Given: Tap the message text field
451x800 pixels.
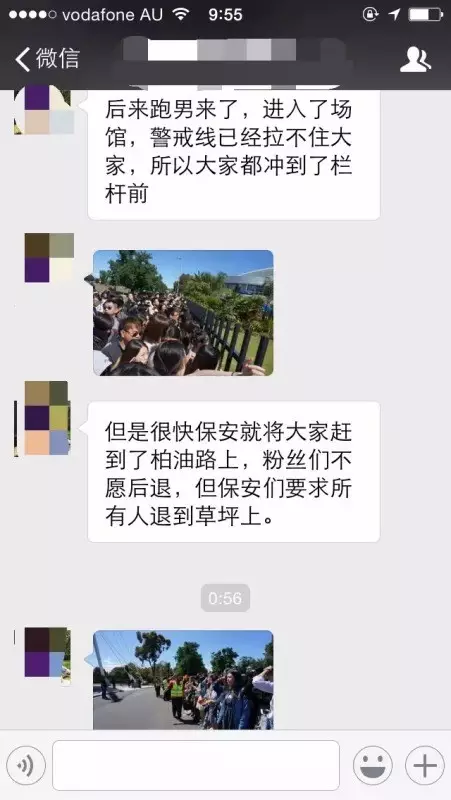Looking at the screenshot, I should pos(196,765).
